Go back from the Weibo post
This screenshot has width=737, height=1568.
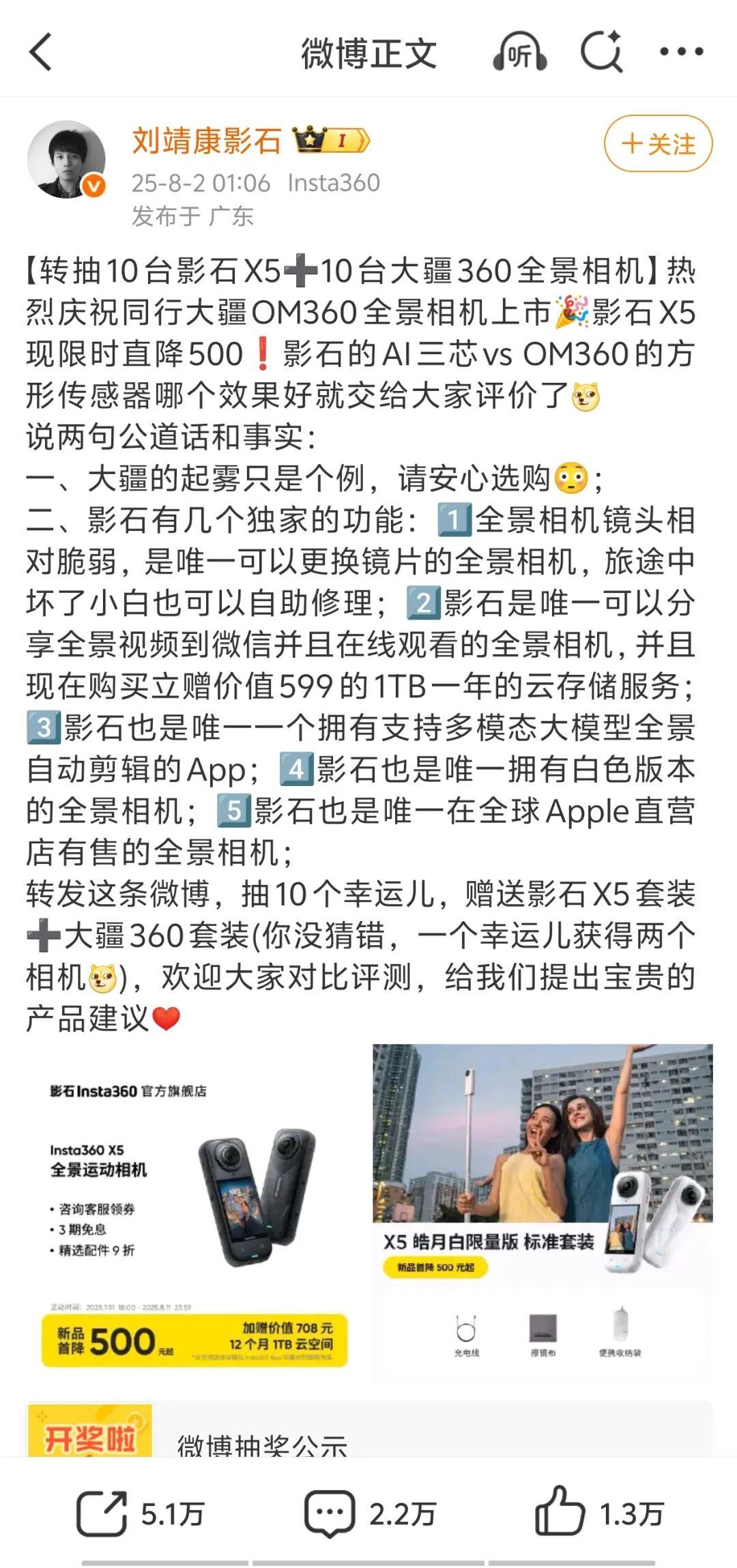(41, 53)
